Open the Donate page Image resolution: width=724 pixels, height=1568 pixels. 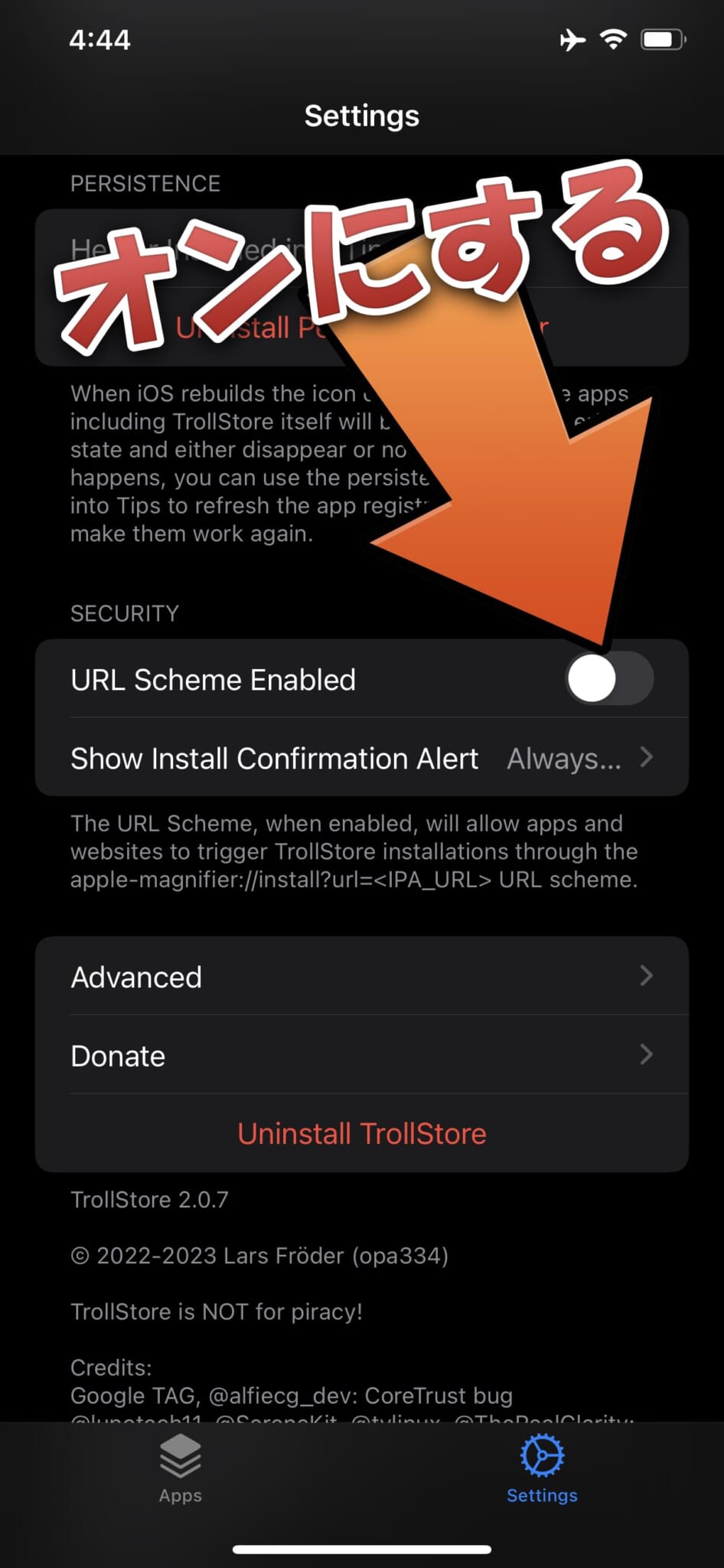pos(362,1056)
